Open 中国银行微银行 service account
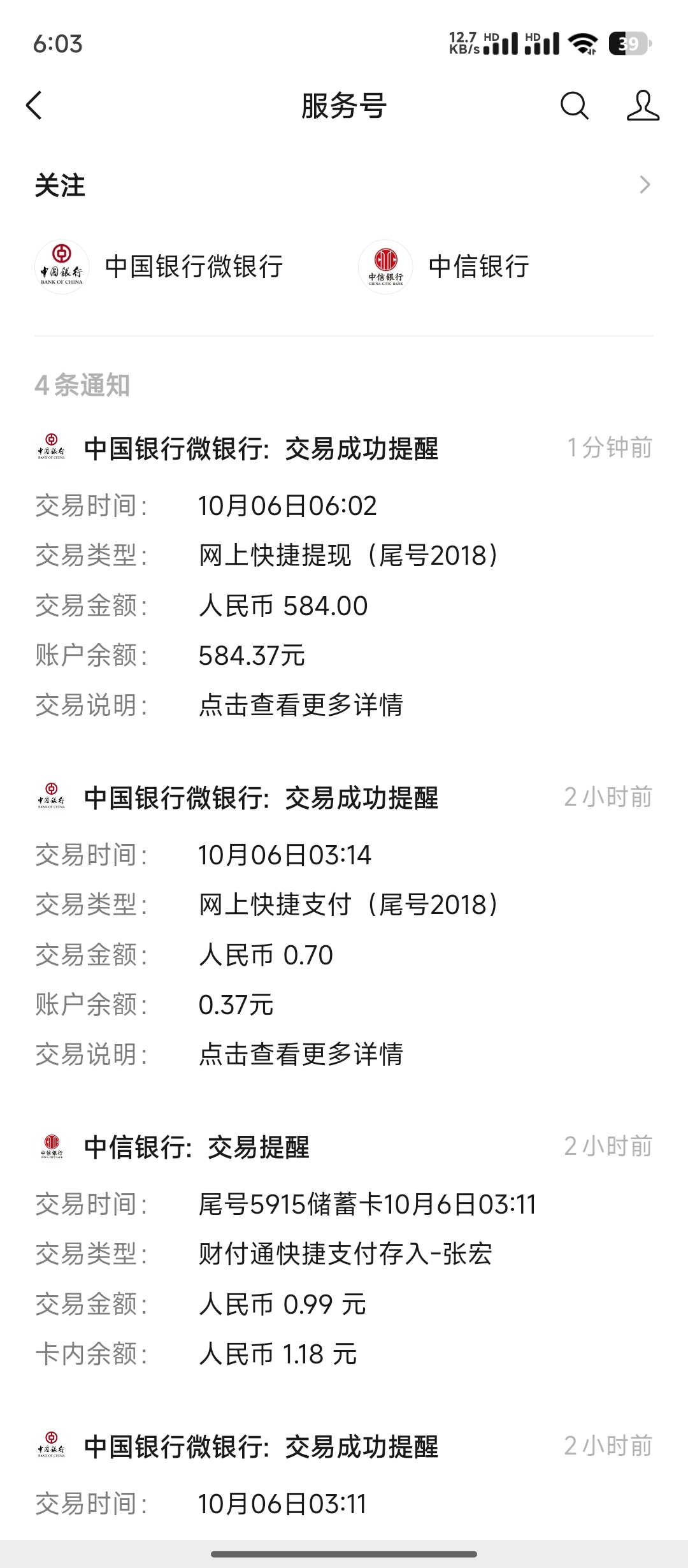This screenshot has width=688, height=1568. (x=159, y=267)
